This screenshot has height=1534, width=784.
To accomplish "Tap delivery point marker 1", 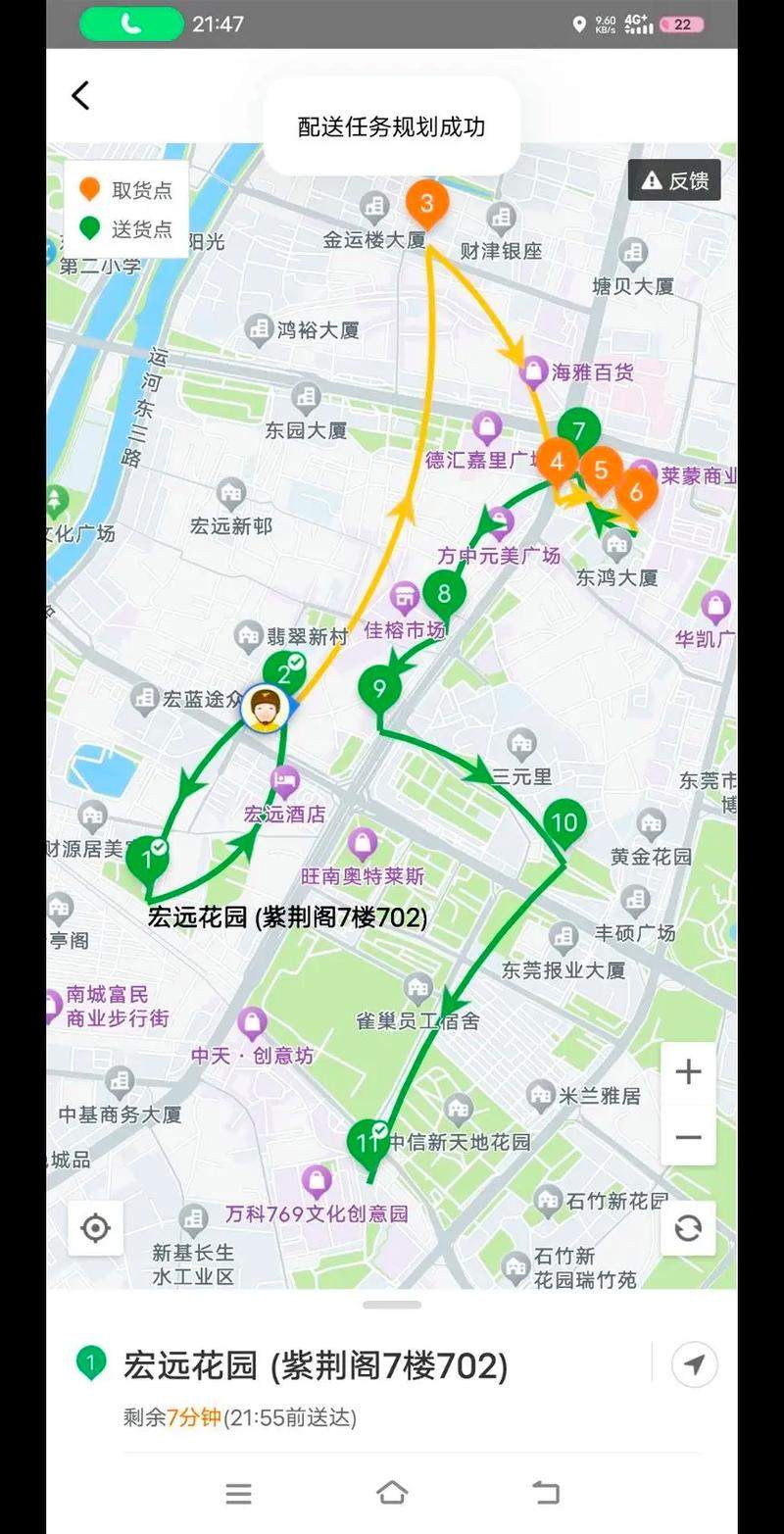I will [147, 861].
